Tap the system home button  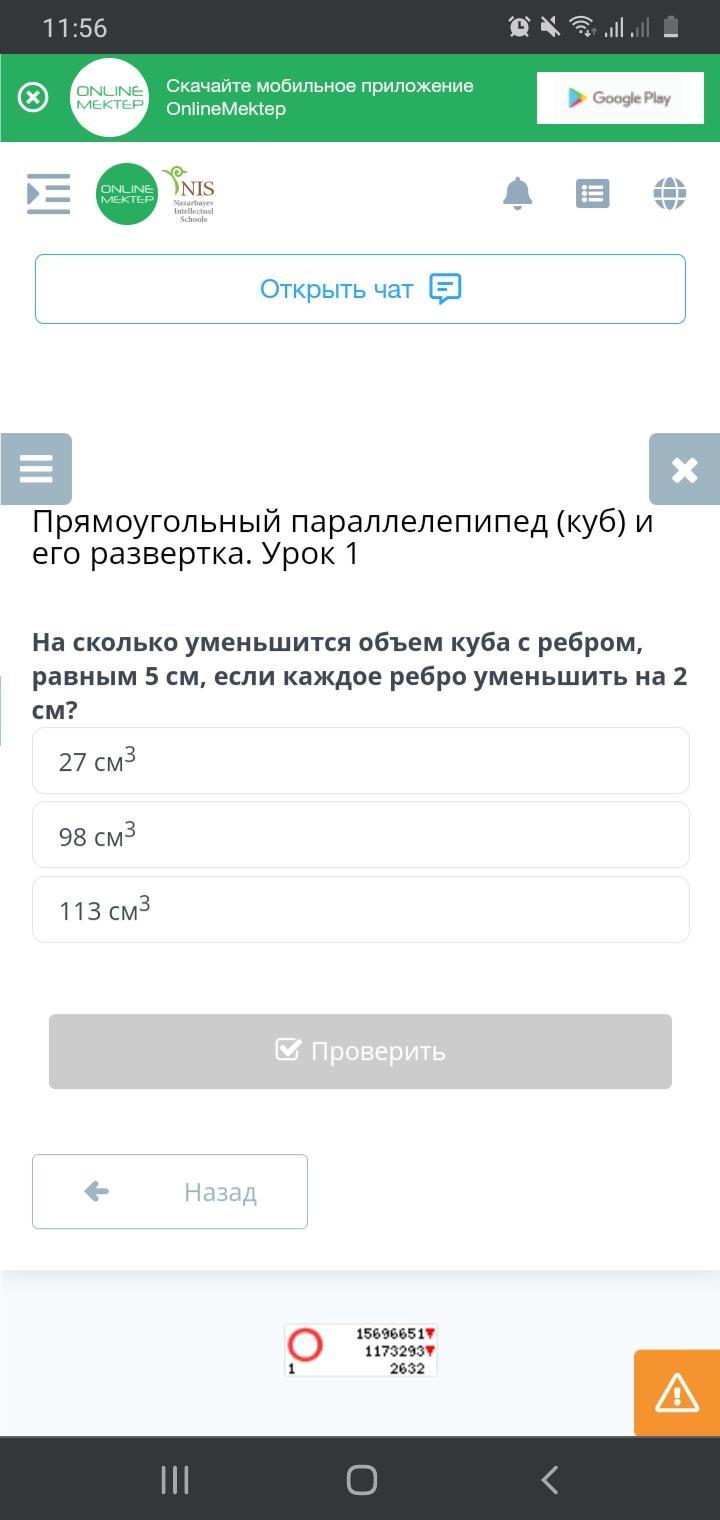point(361,1480)
